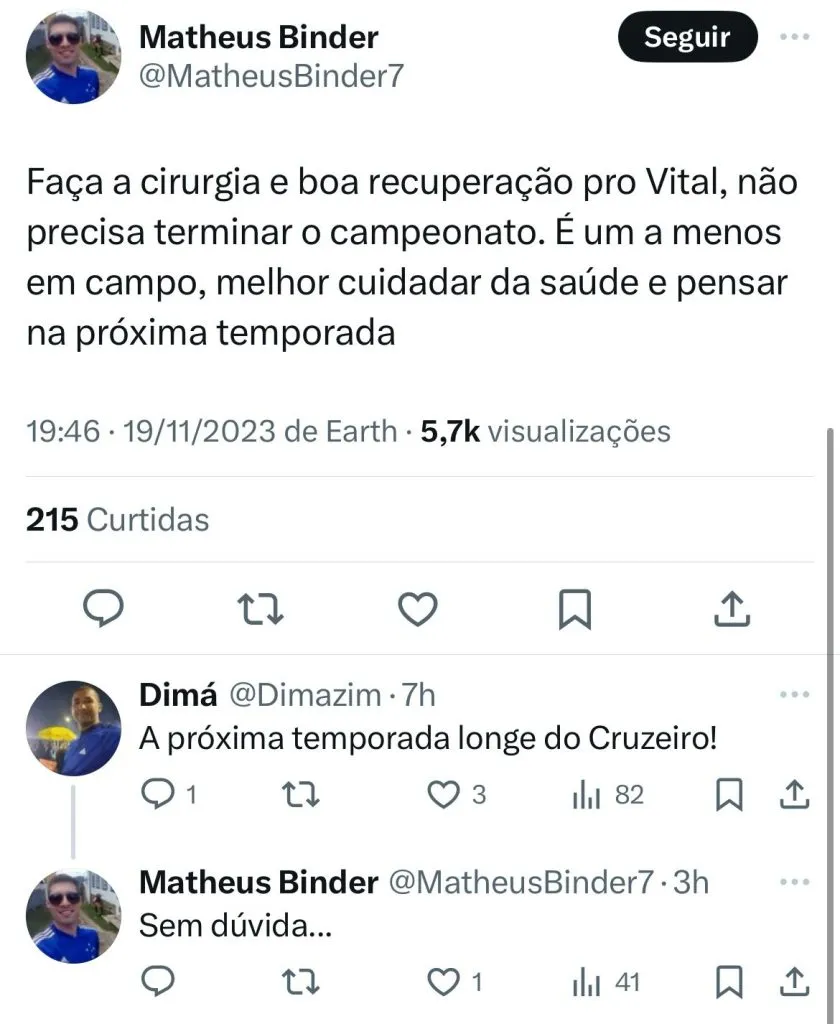840x1024 pixels.
Task: Share the main tweet
Action: point(731,607)
